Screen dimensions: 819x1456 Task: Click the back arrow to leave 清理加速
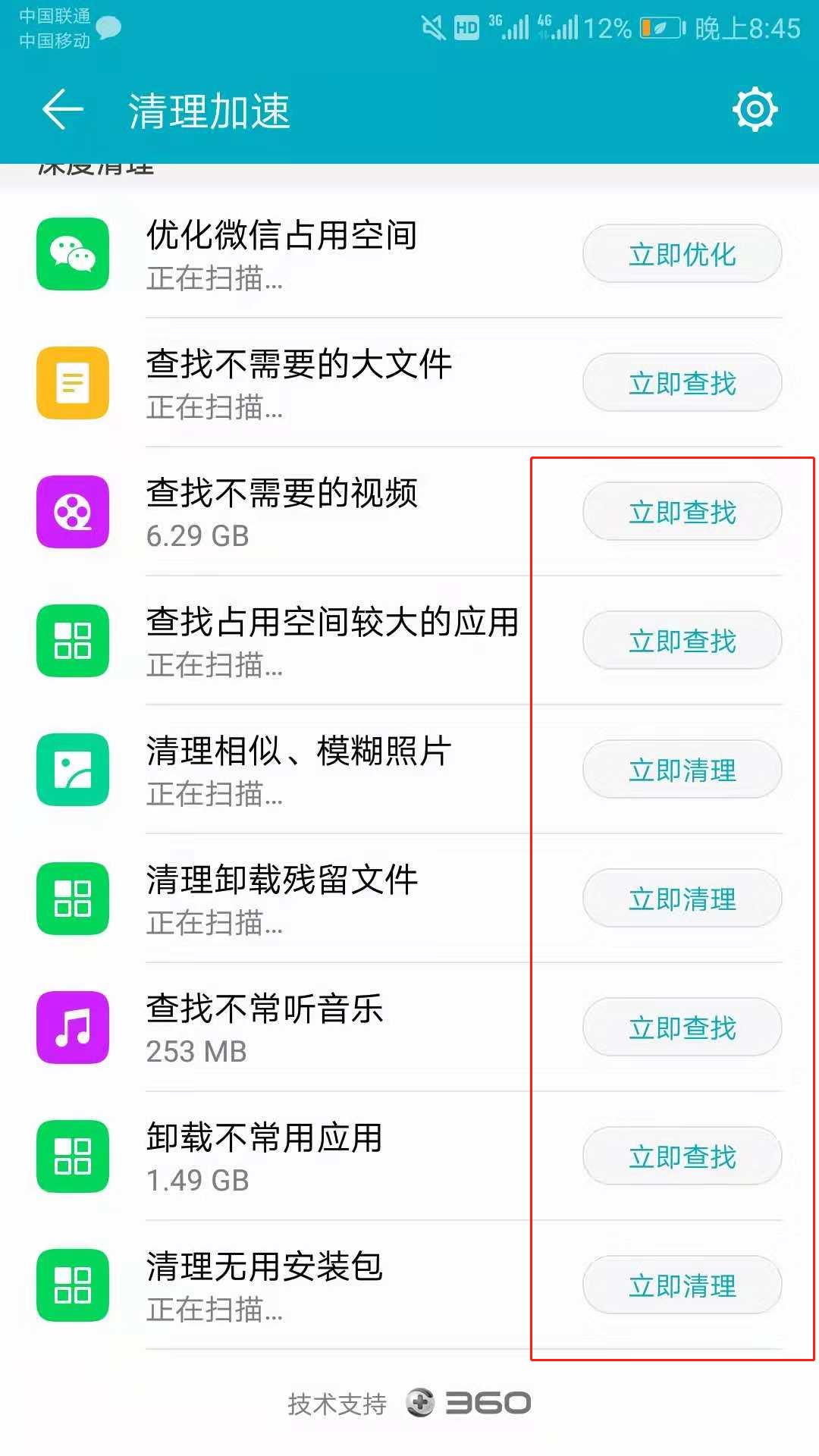tap(62, 109)
